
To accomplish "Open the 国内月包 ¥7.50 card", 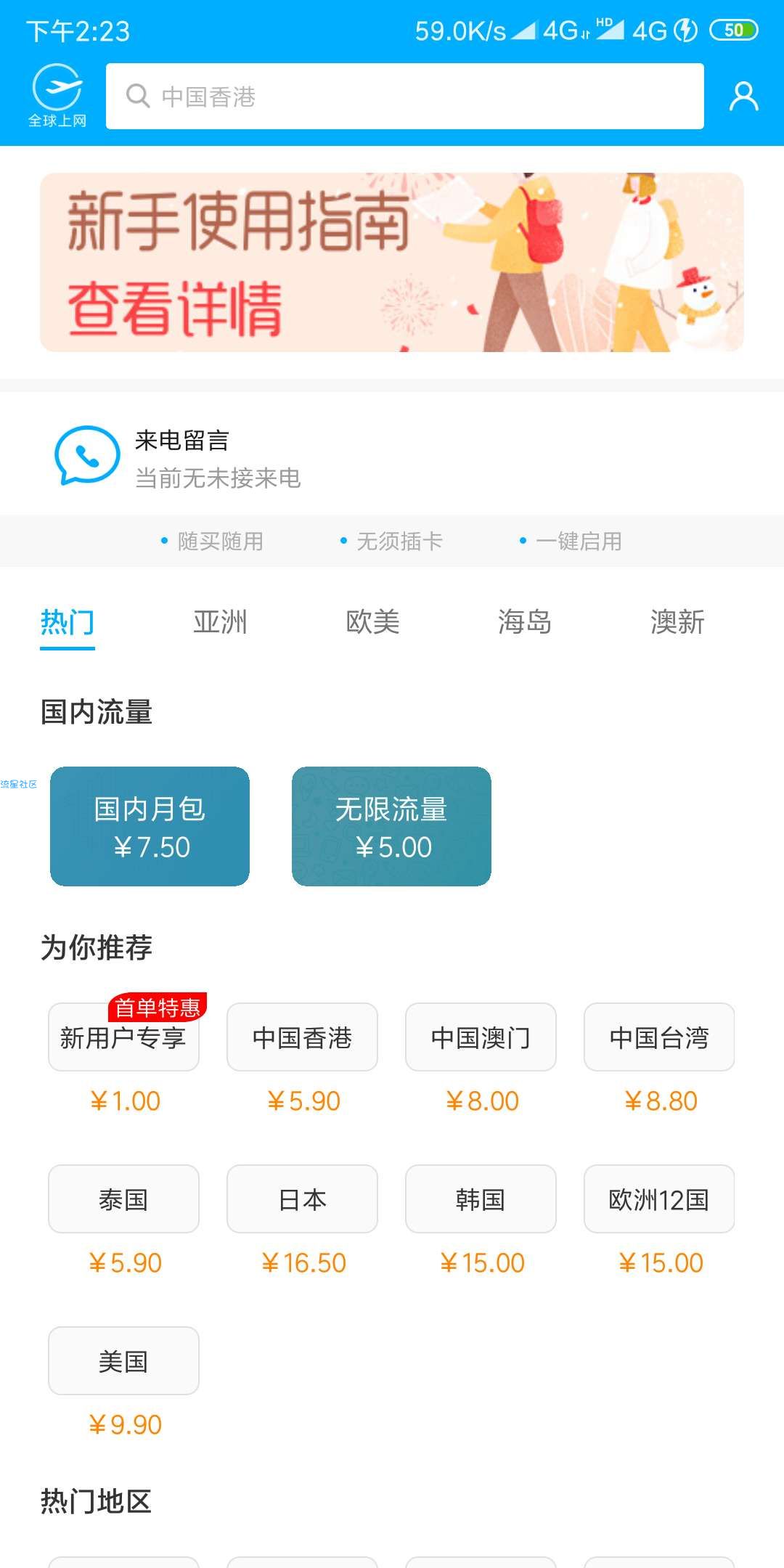I will coord(150,826).
